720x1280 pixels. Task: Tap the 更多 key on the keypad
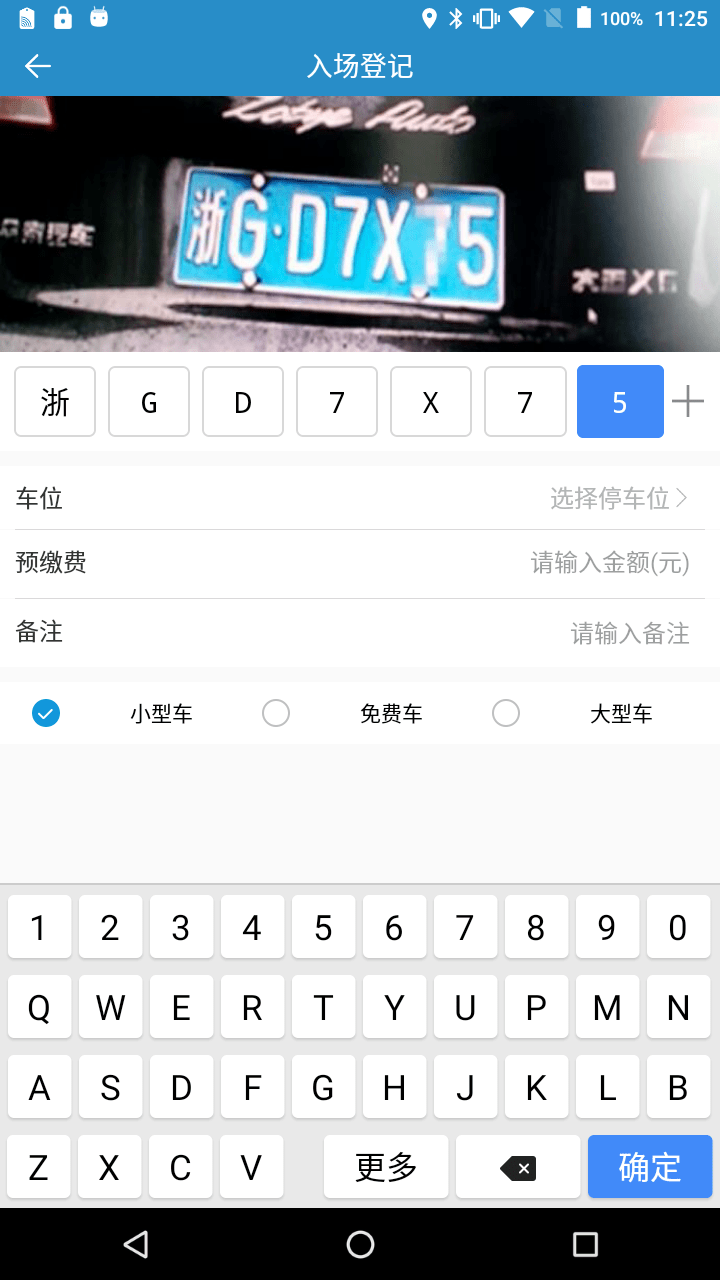[386, 1167]
